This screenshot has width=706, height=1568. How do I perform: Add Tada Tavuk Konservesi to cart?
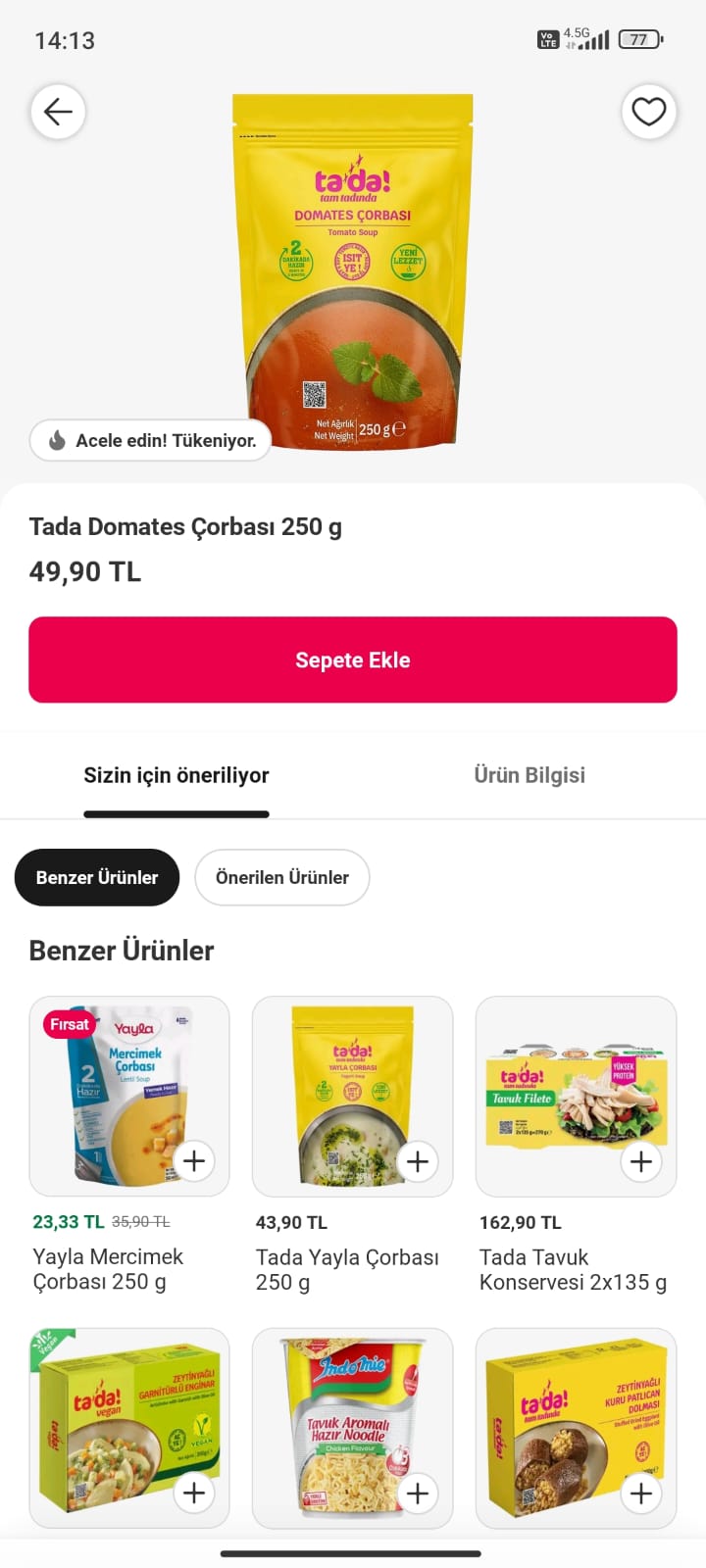click(641, 1160)
